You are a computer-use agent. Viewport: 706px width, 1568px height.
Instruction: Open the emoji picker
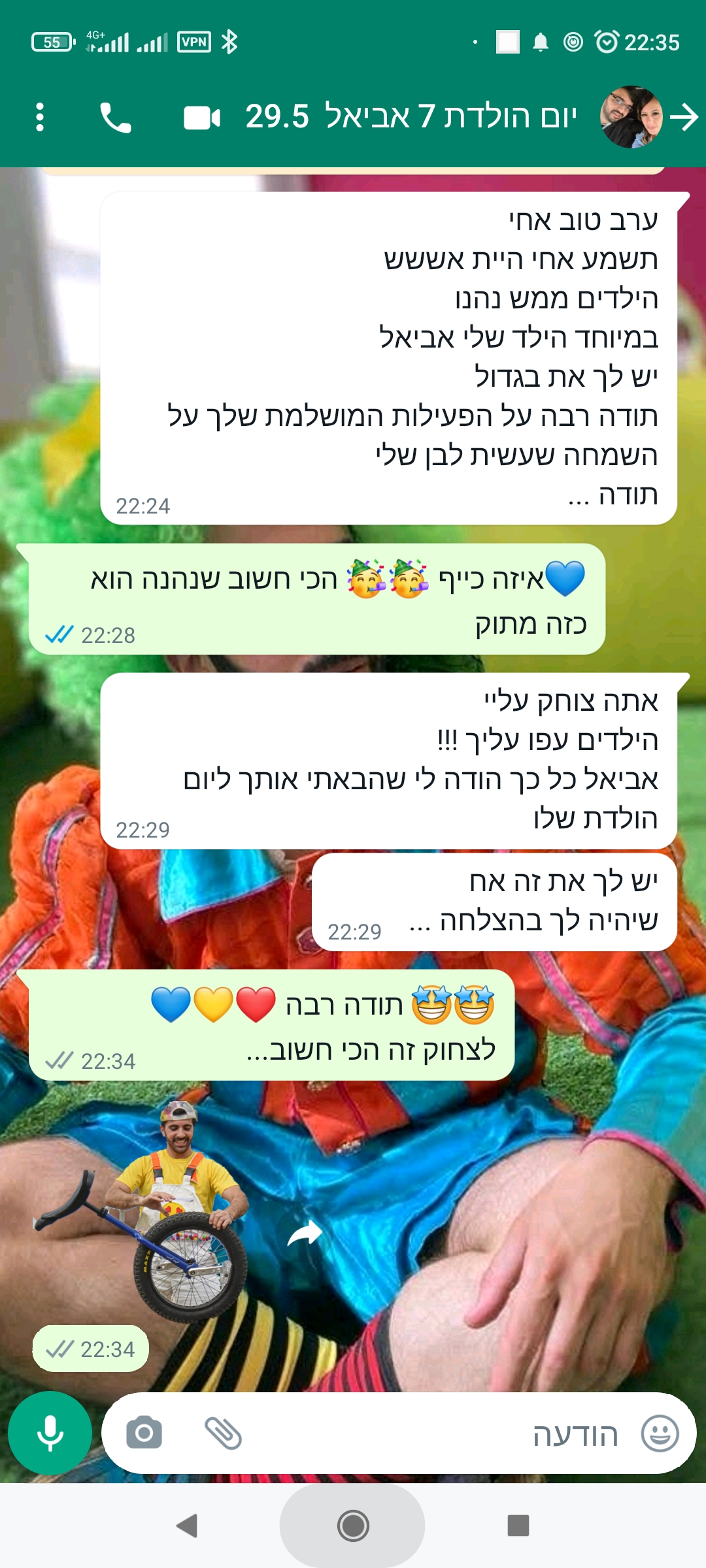pos(660,1433)
